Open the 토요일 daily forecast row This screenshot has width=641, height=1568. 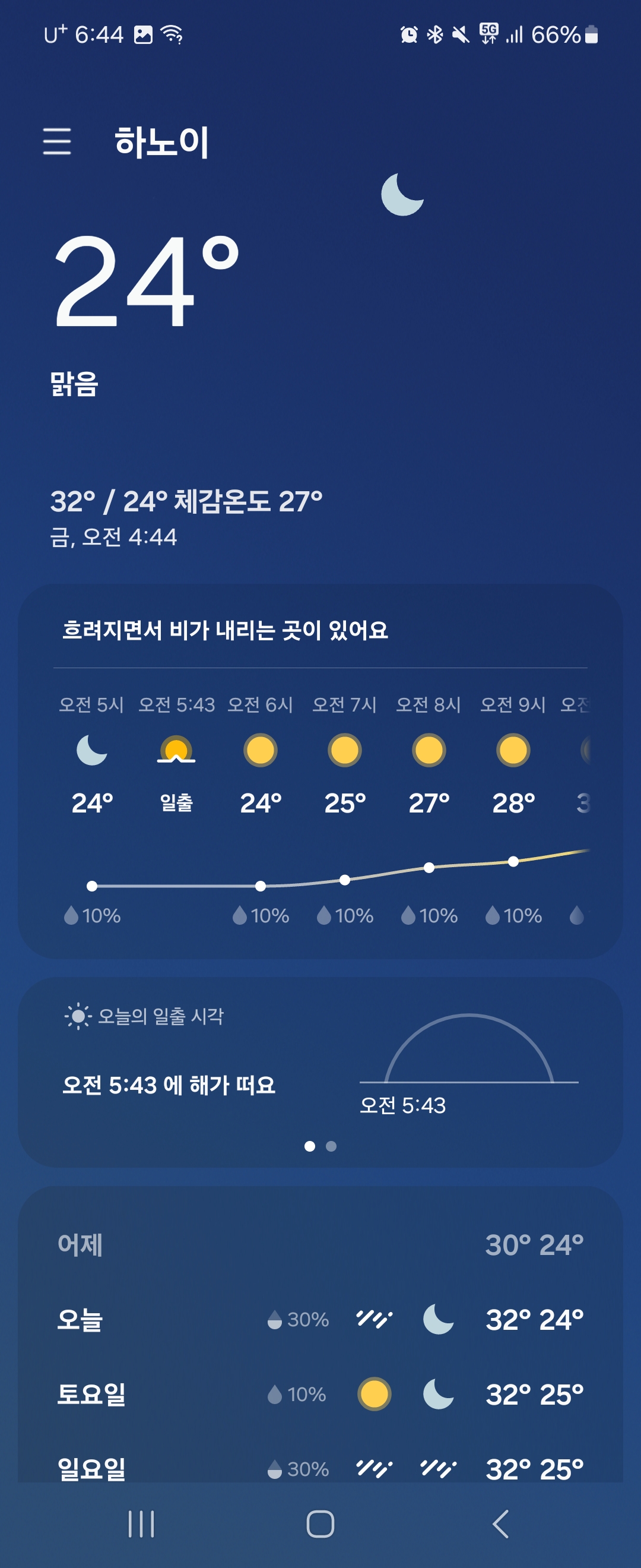320,1394
